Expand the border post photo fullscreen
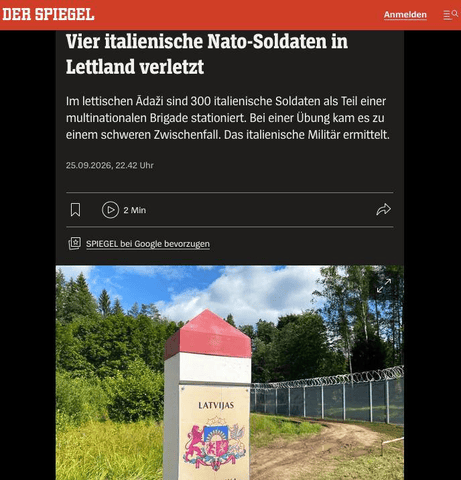Viewport: 461px width, 480px height. point(384,286)
